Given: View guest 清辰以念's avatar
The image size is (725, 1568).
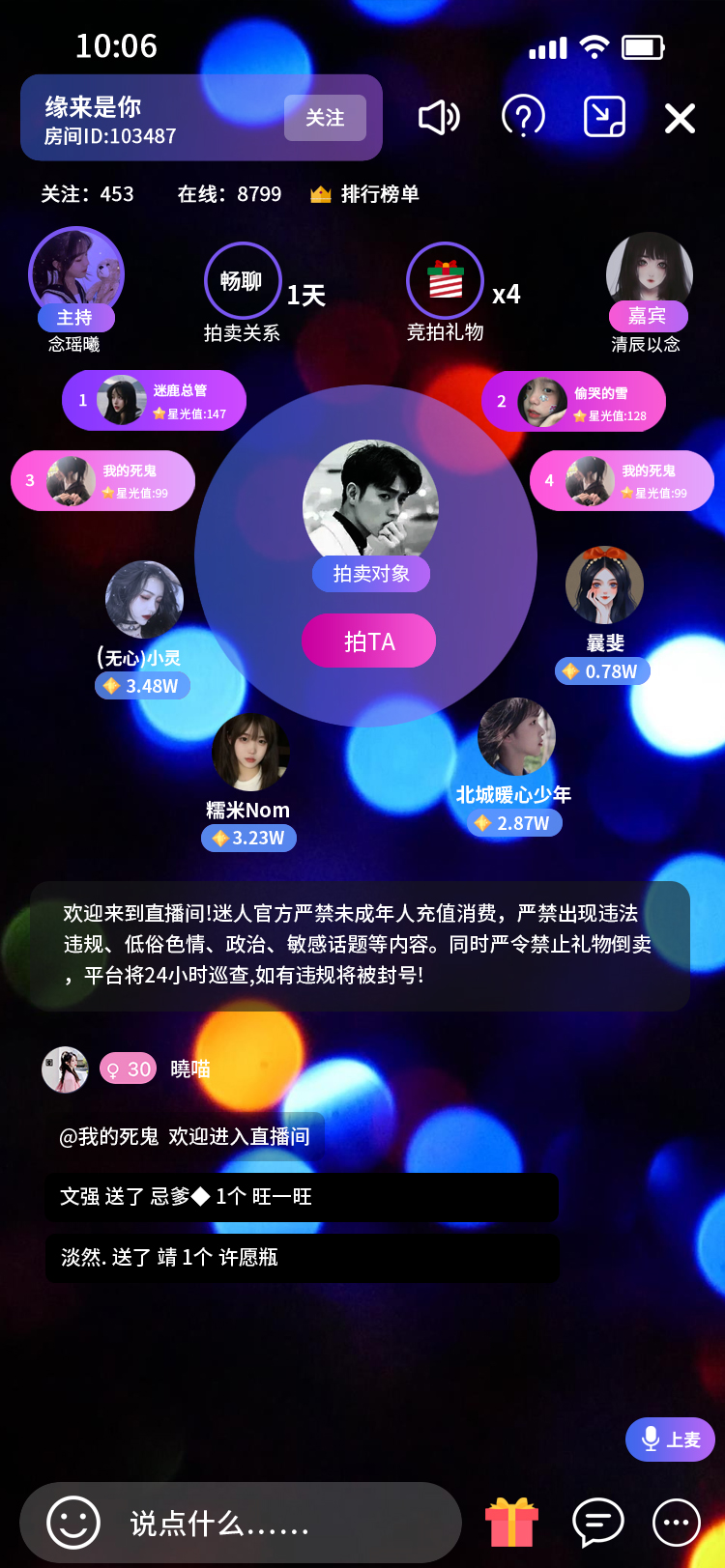Looking at the screenshot, I should tap(649, 271).
